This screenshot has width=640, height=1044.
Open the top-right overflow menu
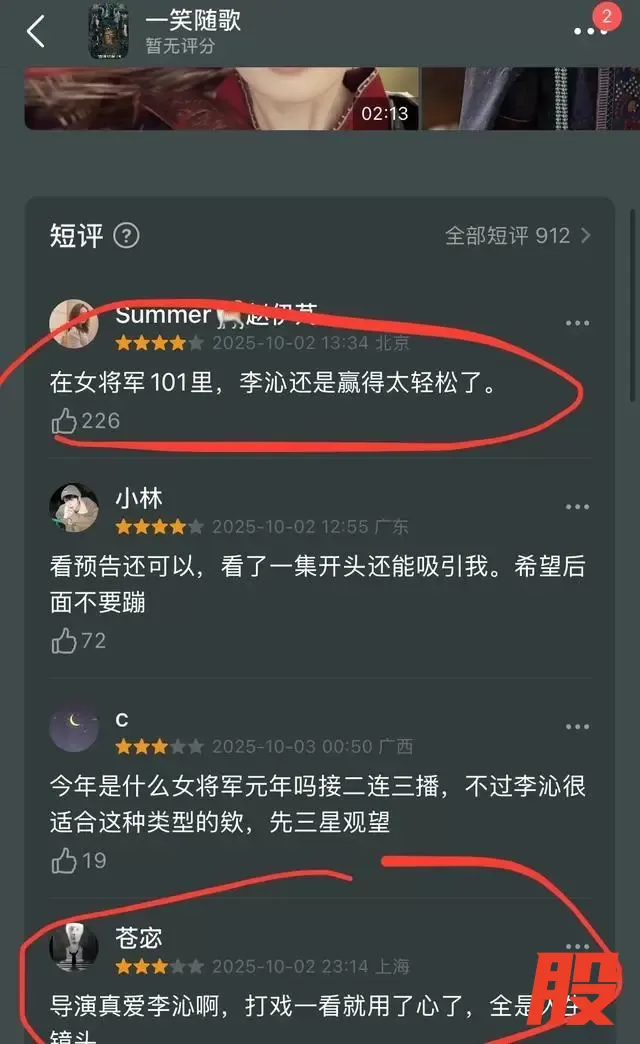point(589,32)
